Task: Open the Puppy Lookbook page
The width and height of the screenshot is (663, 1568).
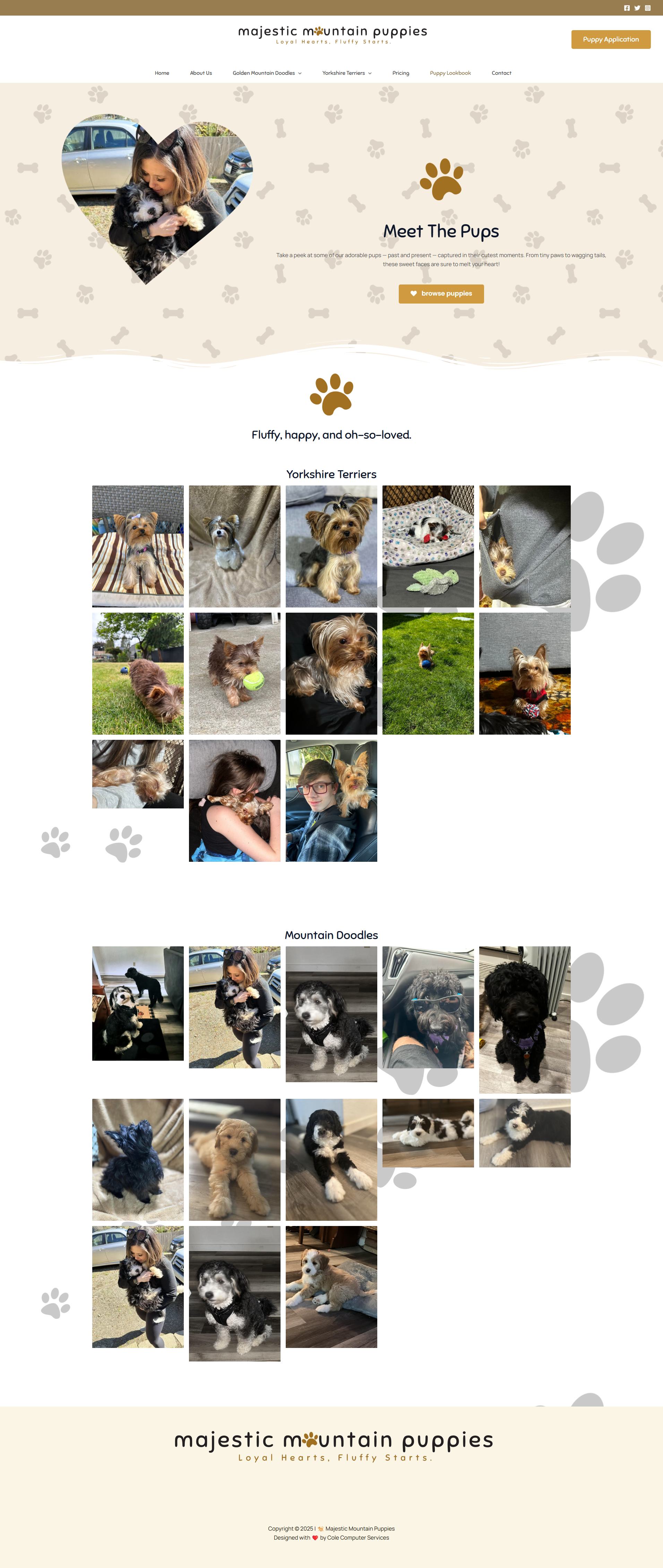Action: click(x=450, y=73)
